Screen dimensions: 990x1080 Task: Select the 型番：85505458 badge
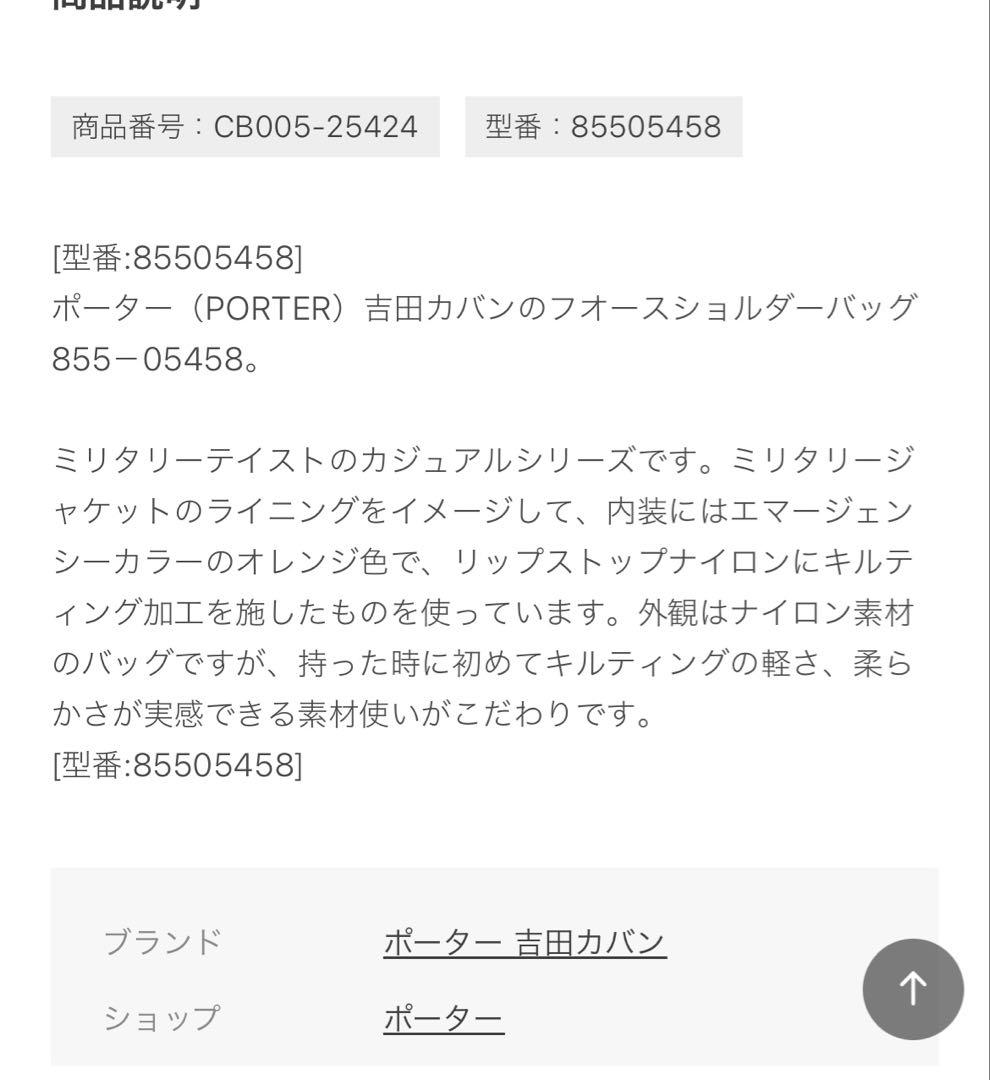click(603, 127)
